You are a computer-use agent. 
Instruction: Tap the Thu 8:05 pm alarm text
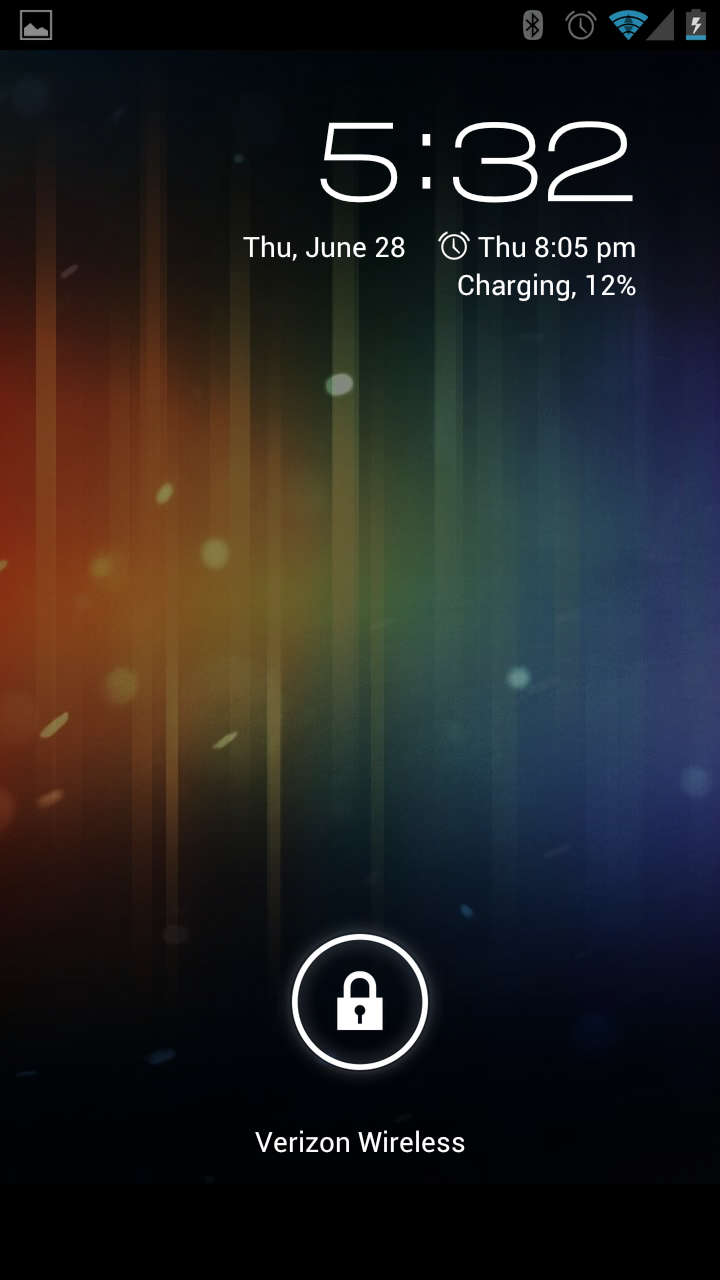click(557, 246)
